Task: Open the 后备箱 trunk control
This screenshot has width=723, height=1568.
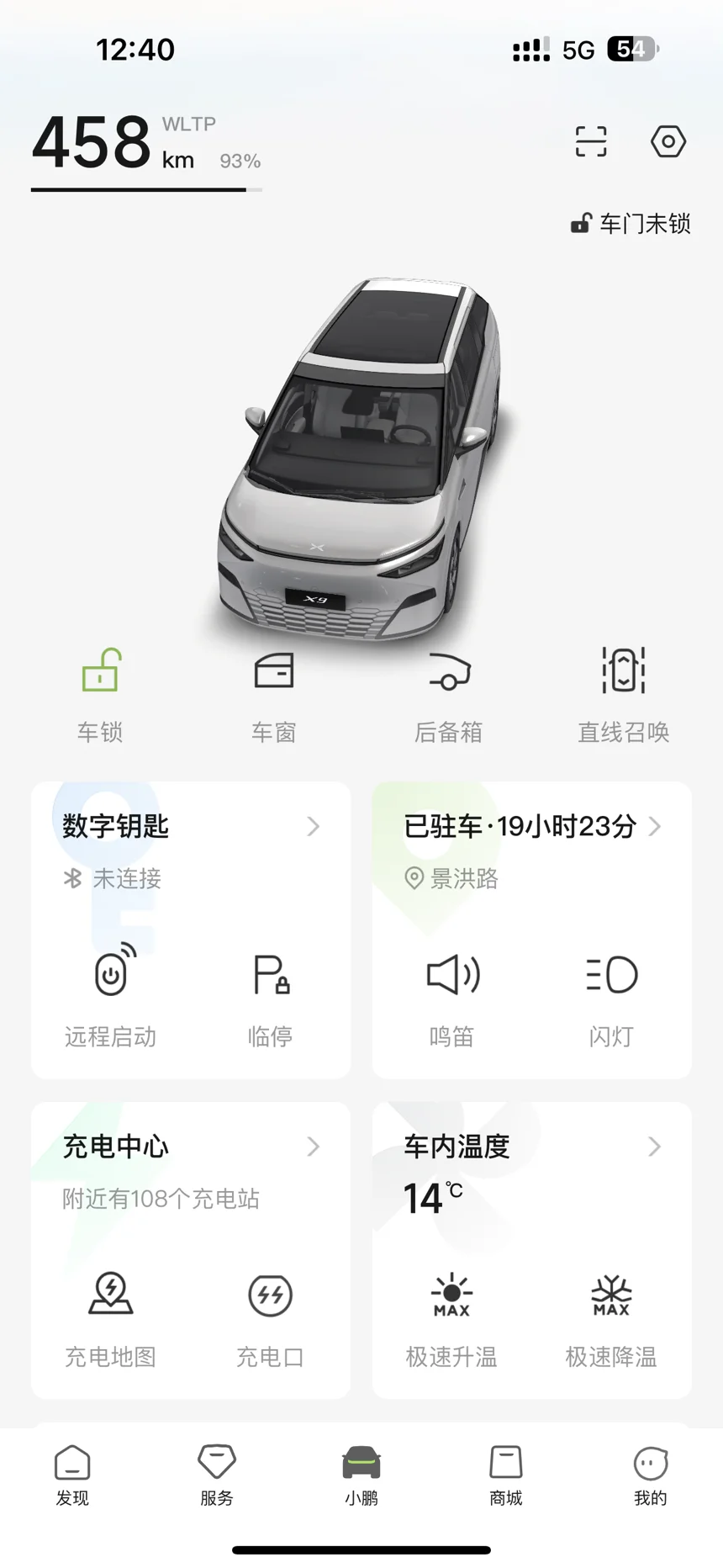Action: (449, 696)
